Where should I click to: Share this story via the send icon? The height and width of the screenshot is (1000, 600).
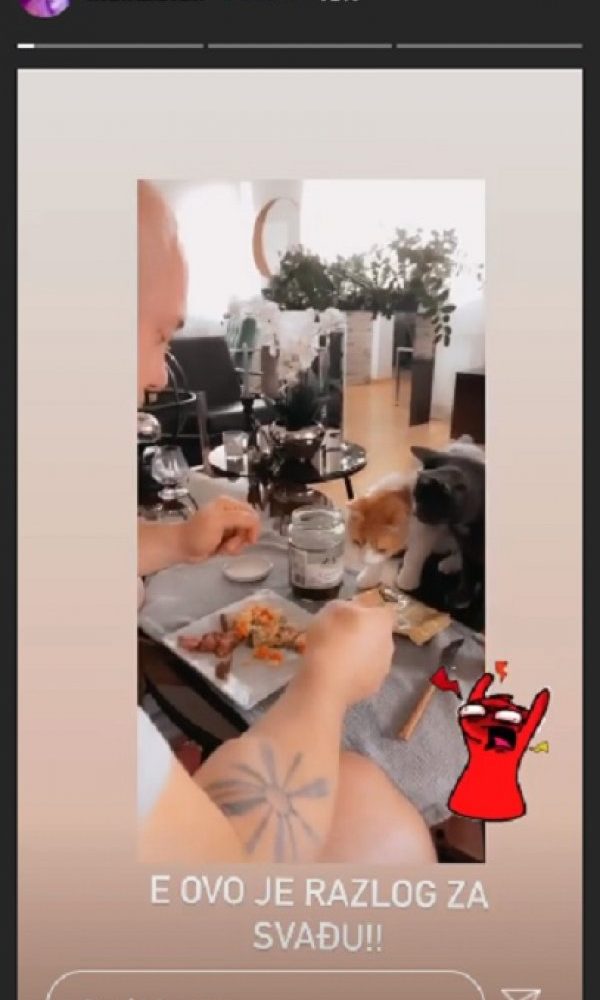click(521, 993)
